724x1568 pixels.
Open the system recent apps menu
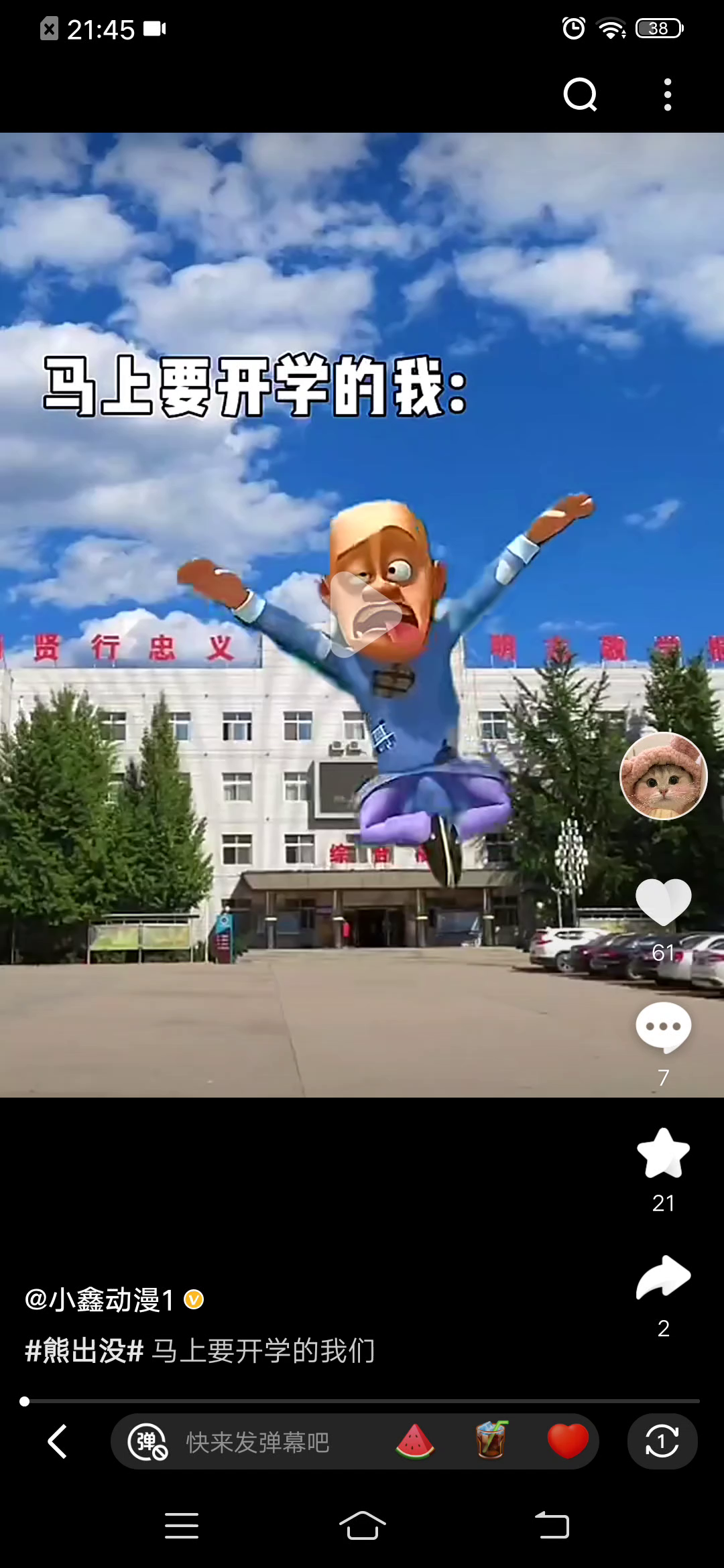pyautogui.click(x=182, y=1526)
